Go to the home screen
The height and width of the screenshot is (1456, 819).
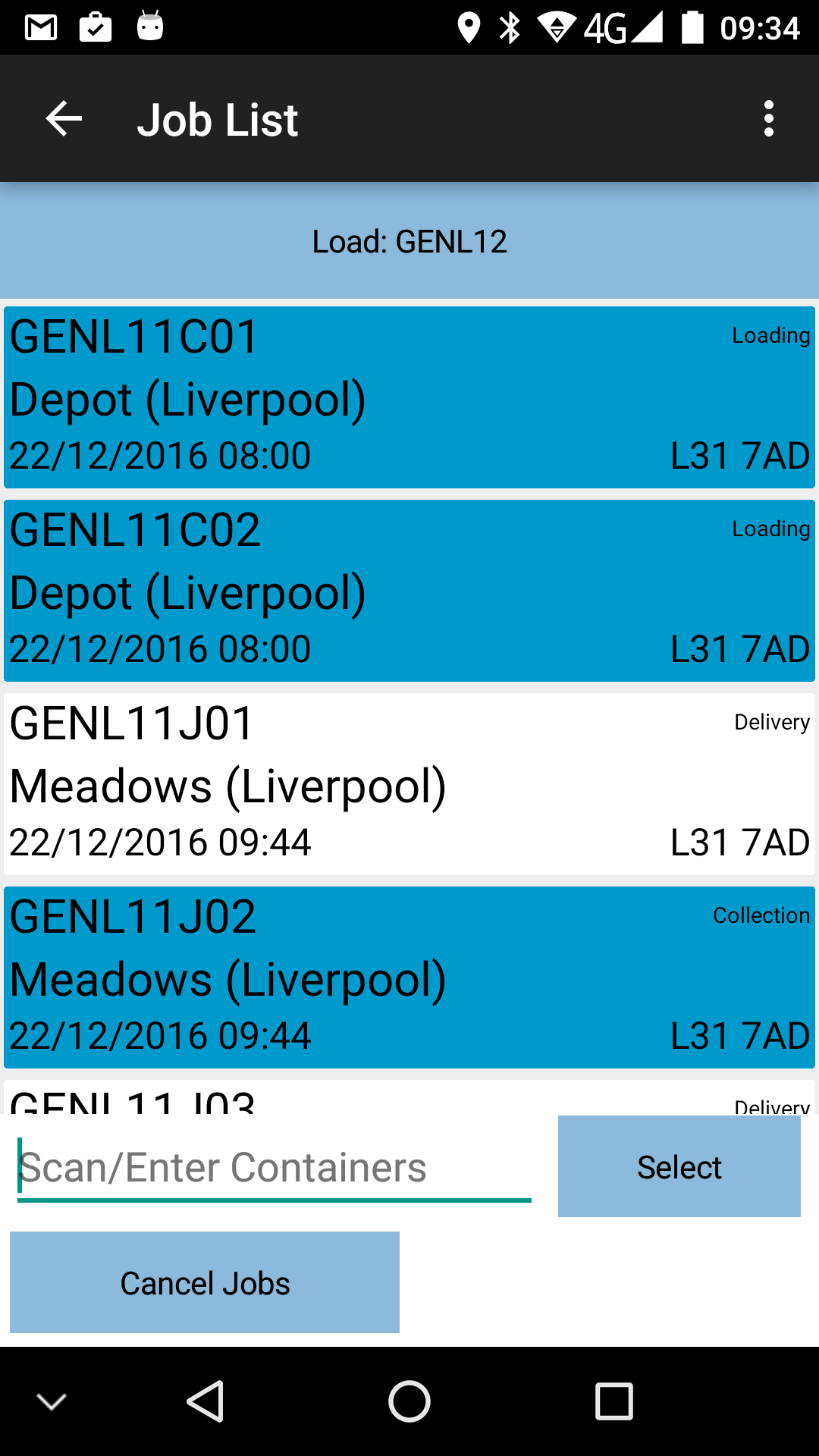(409, 1401)
